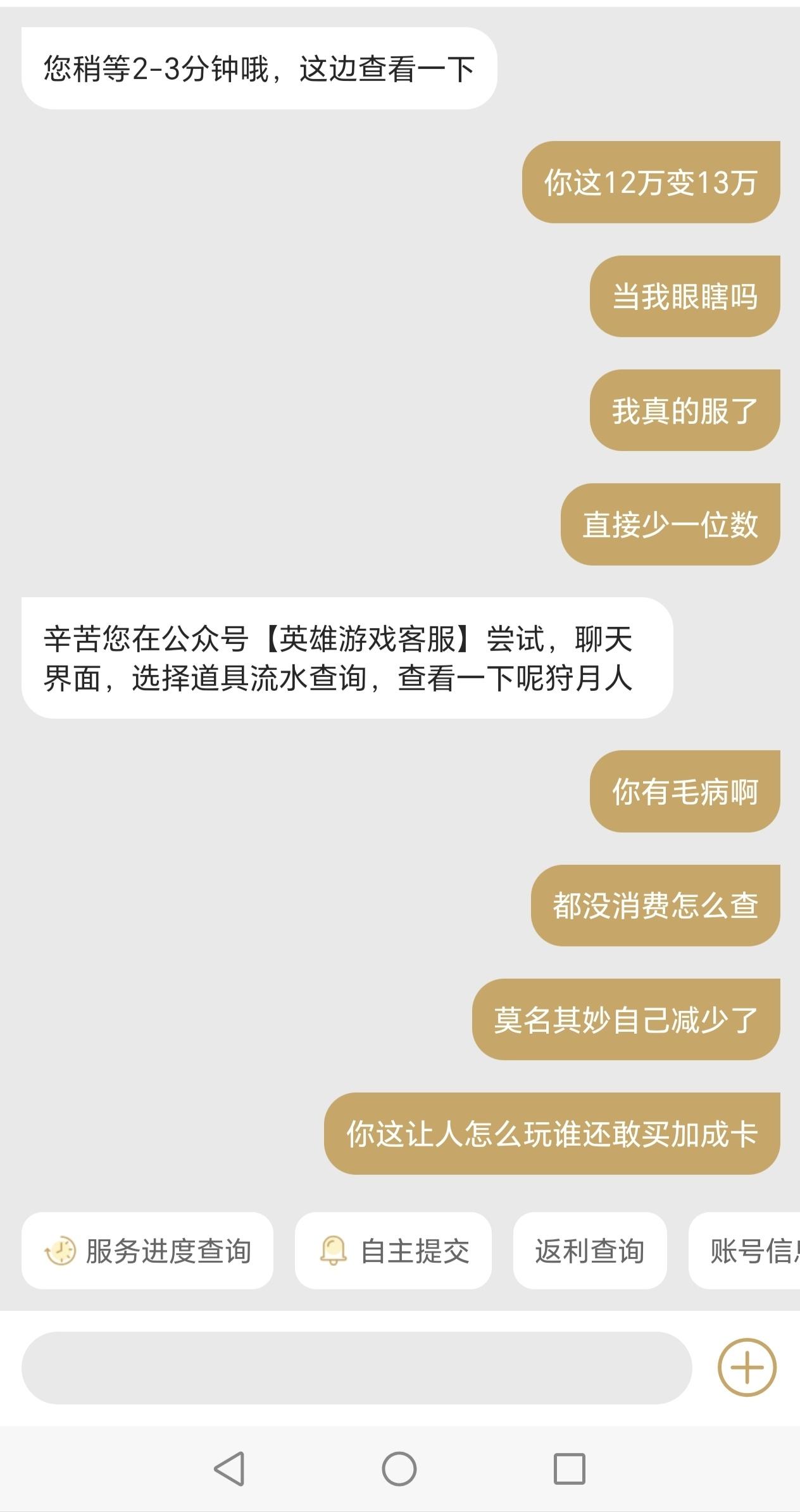800x1512 pixels.
Task: Tap the 服务进度查询 quick-reply chip
Action: point(147,1251)
